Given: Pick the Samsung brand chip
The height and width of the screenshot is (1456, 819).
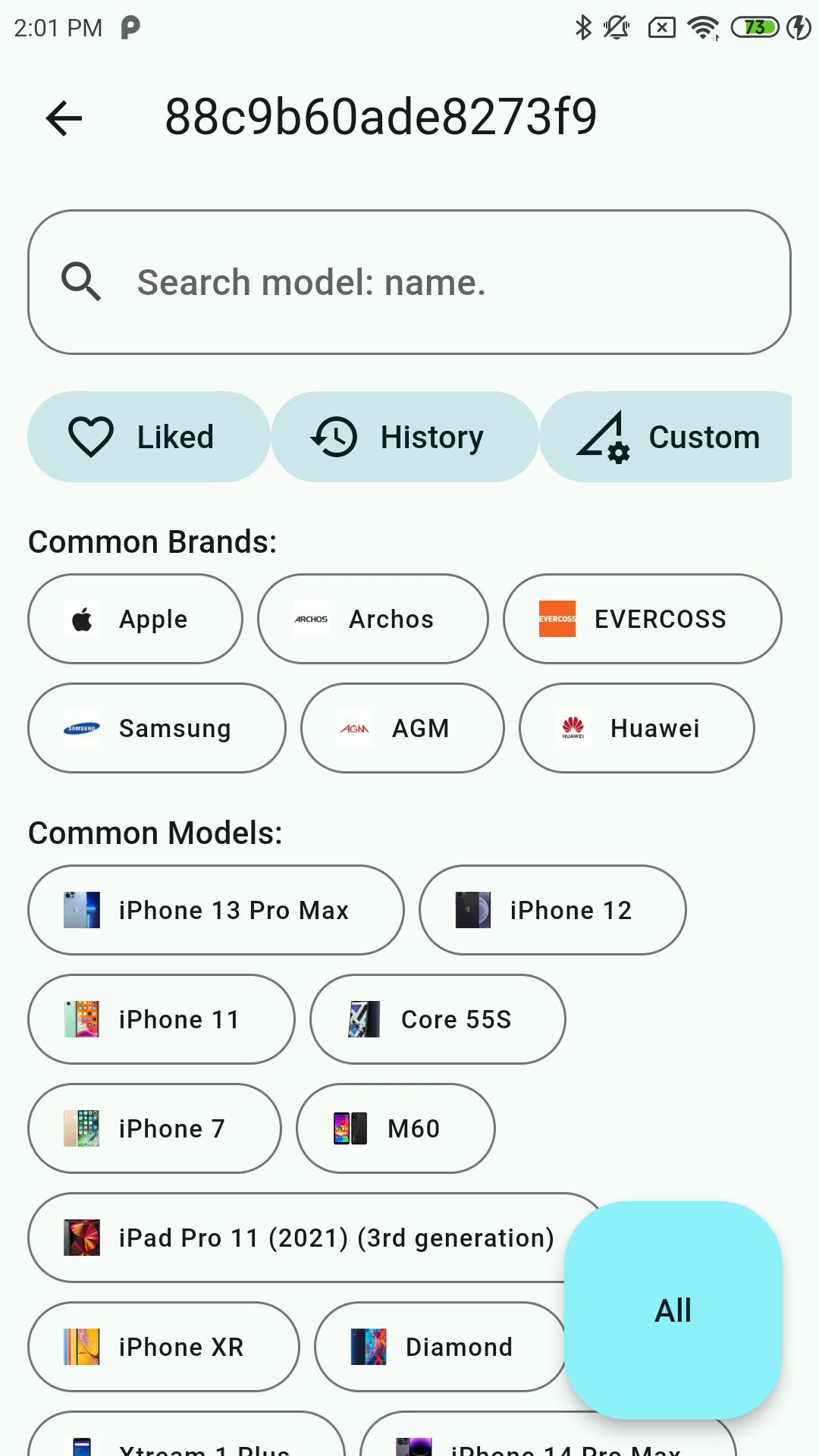Looking at the screenshot, I should tap(156, 728).
